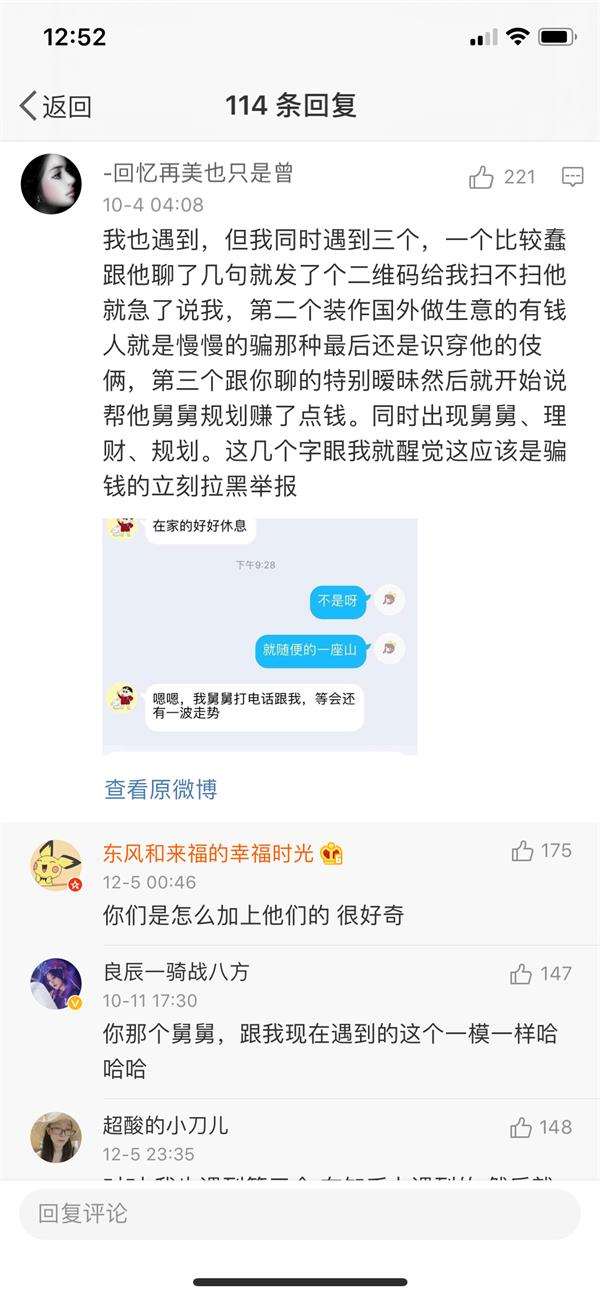Open the attached chat screenshot image
The width and height of the screenshot is (600, 1299).
tap(260, 636)
